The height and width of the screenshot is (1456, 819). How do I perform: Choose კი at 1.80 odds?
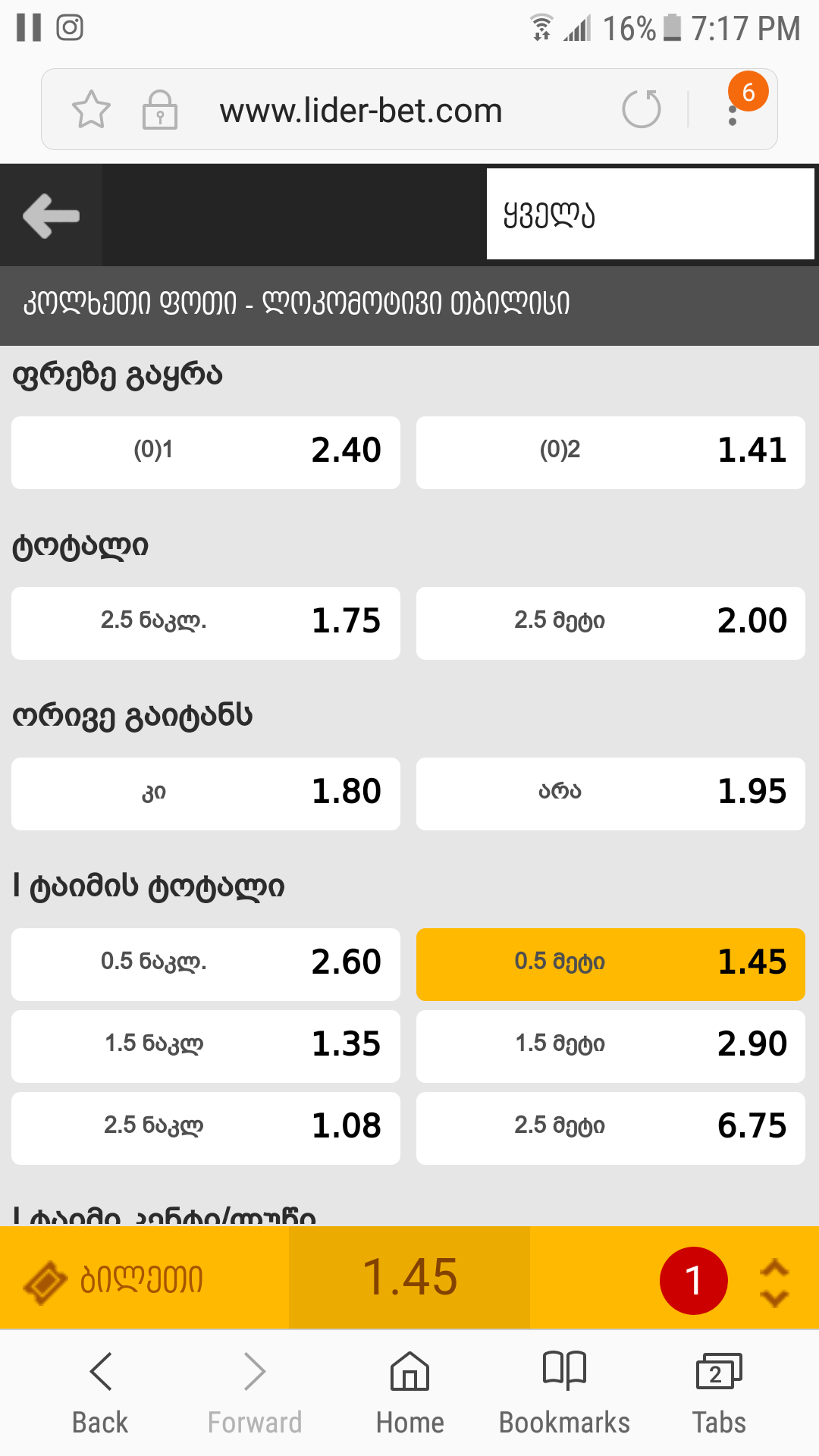pos(206,793)
